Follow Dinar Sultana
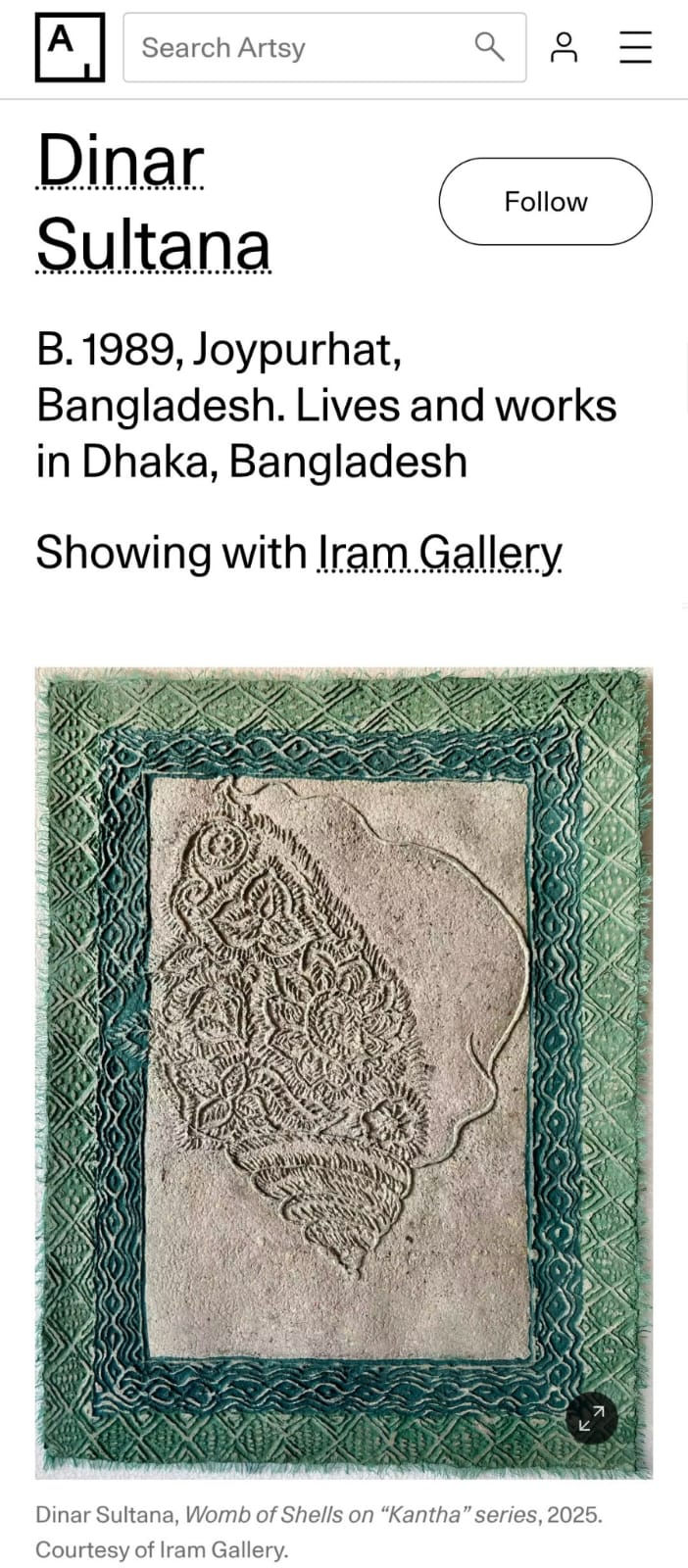Screen dimensions: 688x1568 (x=545, y=201)
